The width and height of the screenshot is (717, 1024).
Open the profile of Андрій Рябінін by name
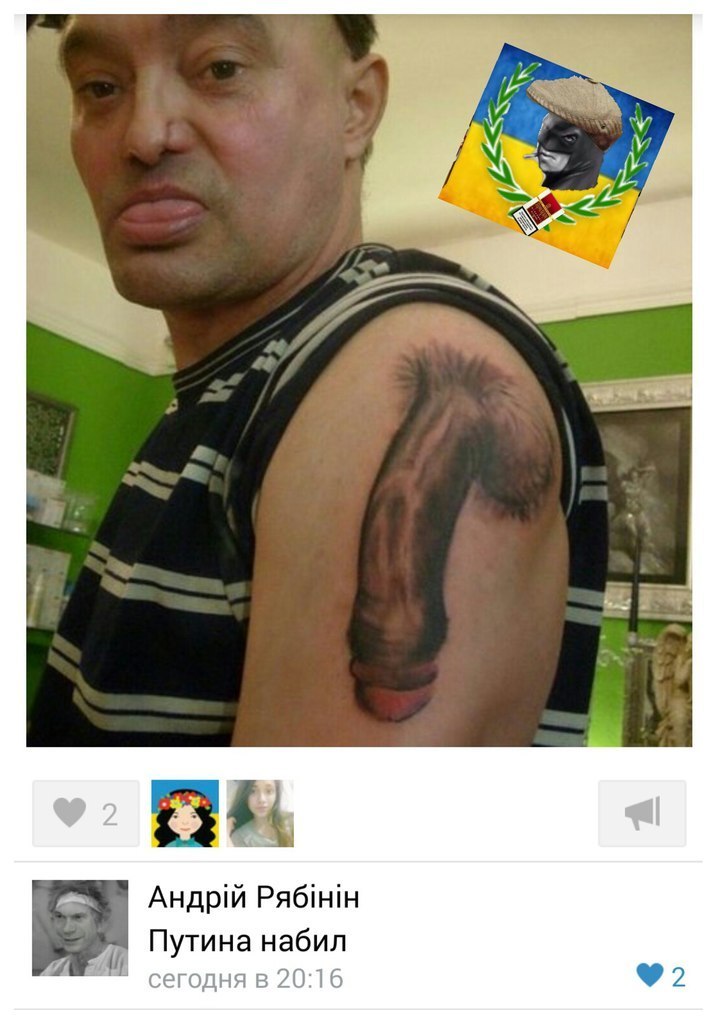pyautogui.click(x=253, y=897)
